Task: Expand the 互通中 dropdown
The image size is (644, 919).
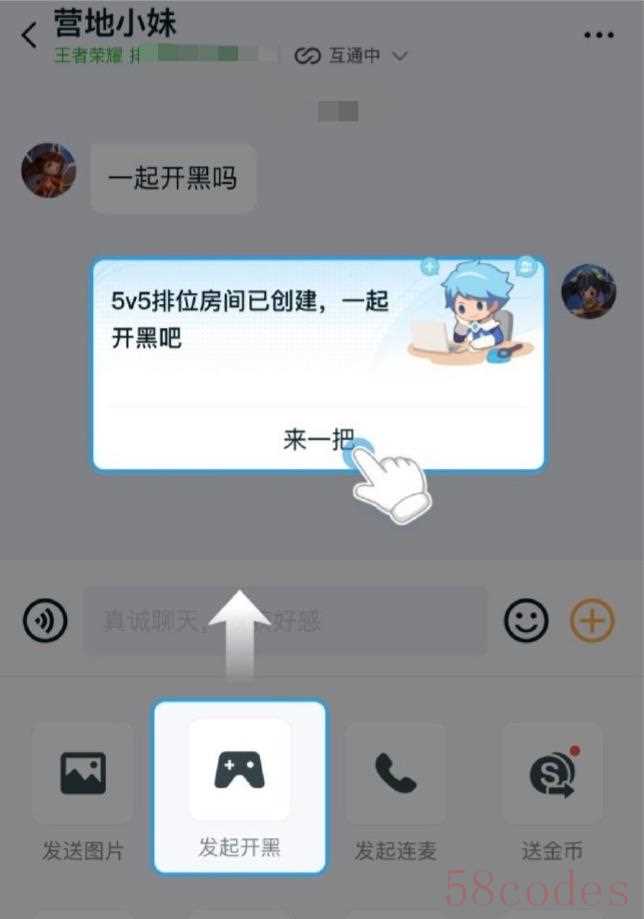Action: coord(352,56)
